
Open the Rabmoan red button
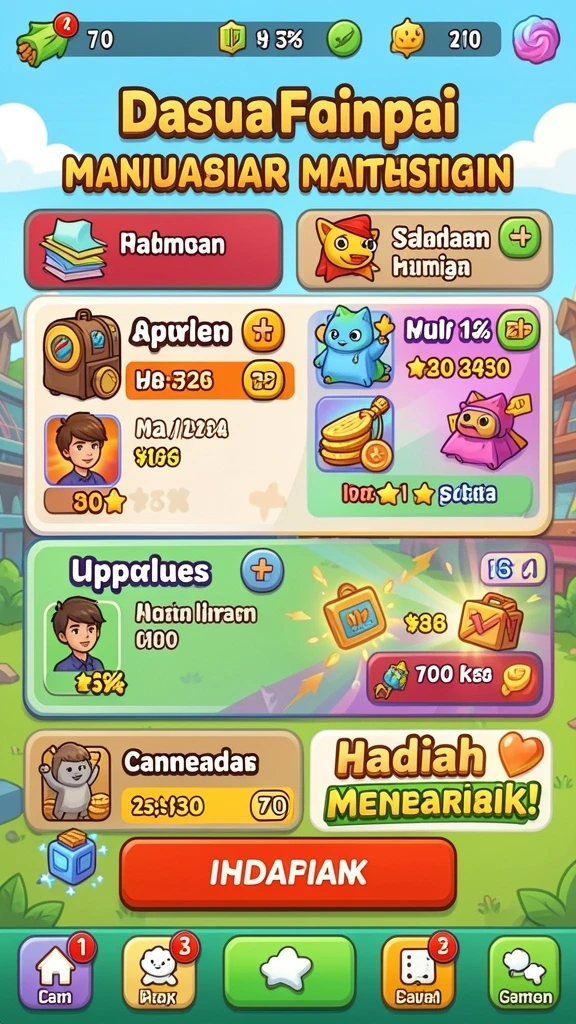[x=153, y=249]
